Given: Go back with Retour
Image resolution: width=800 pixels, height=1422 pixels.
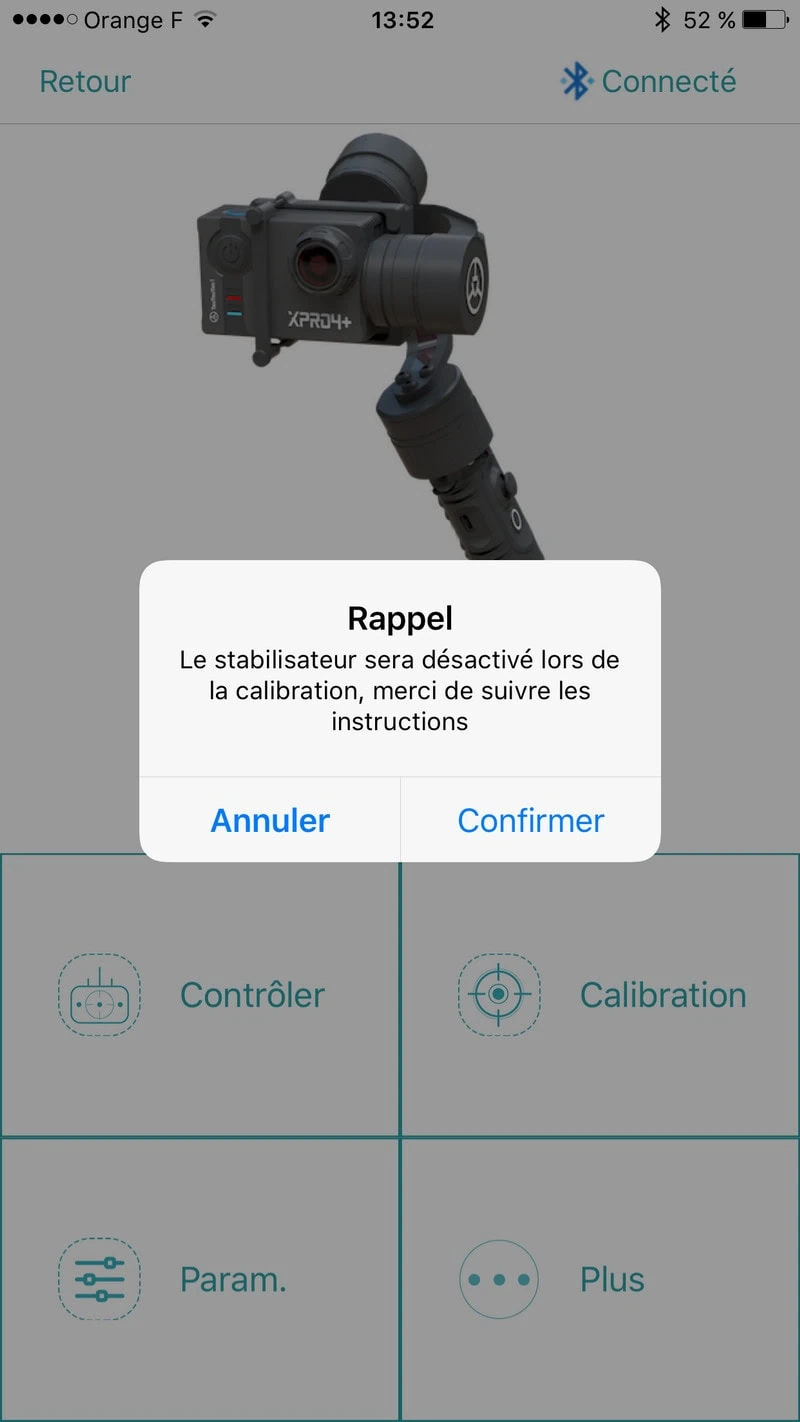Looking at the screenshot, I should [85, 81].
